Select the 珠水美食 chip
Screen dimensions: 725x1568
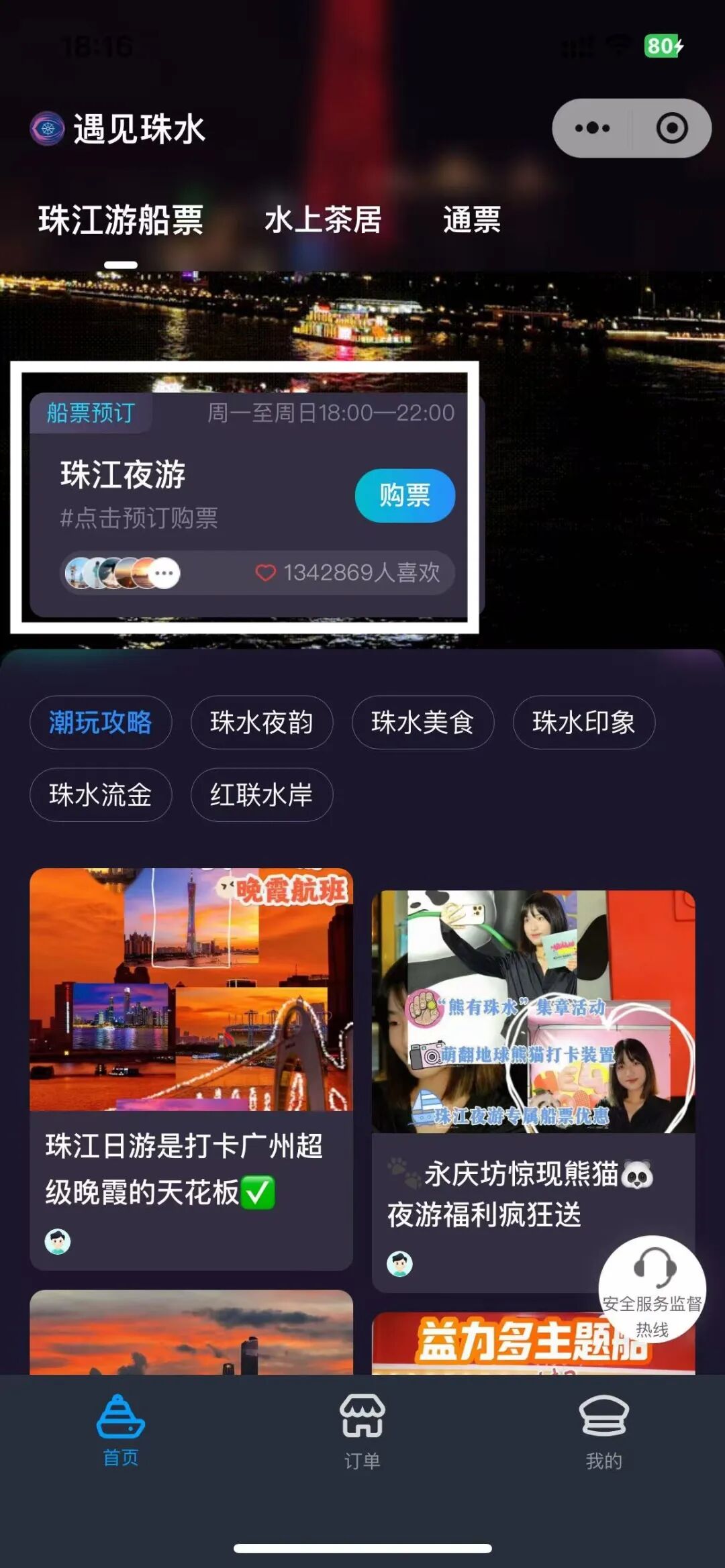click(423, 723)
